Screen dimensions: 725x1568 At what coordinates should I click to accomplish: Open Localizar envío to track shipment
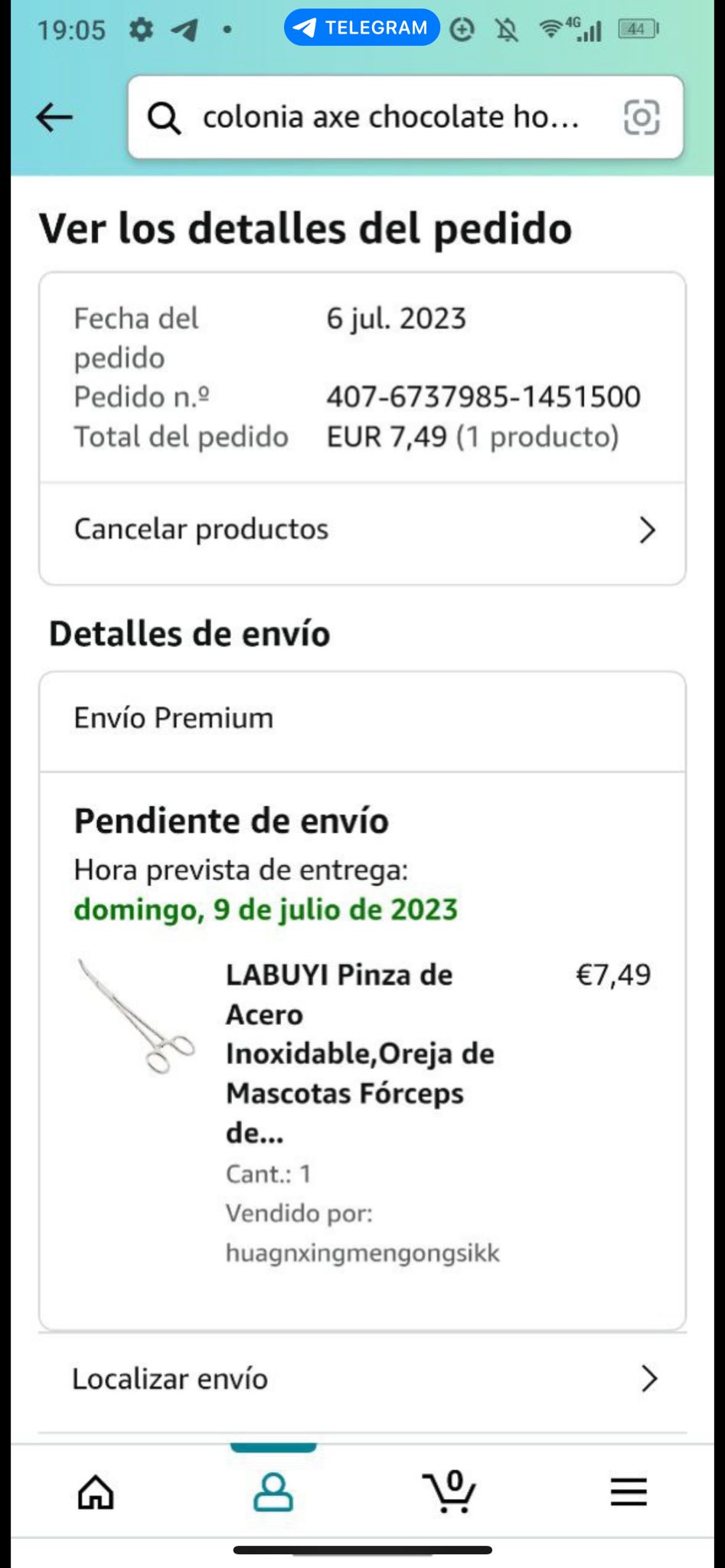(x=362, y=1379)
